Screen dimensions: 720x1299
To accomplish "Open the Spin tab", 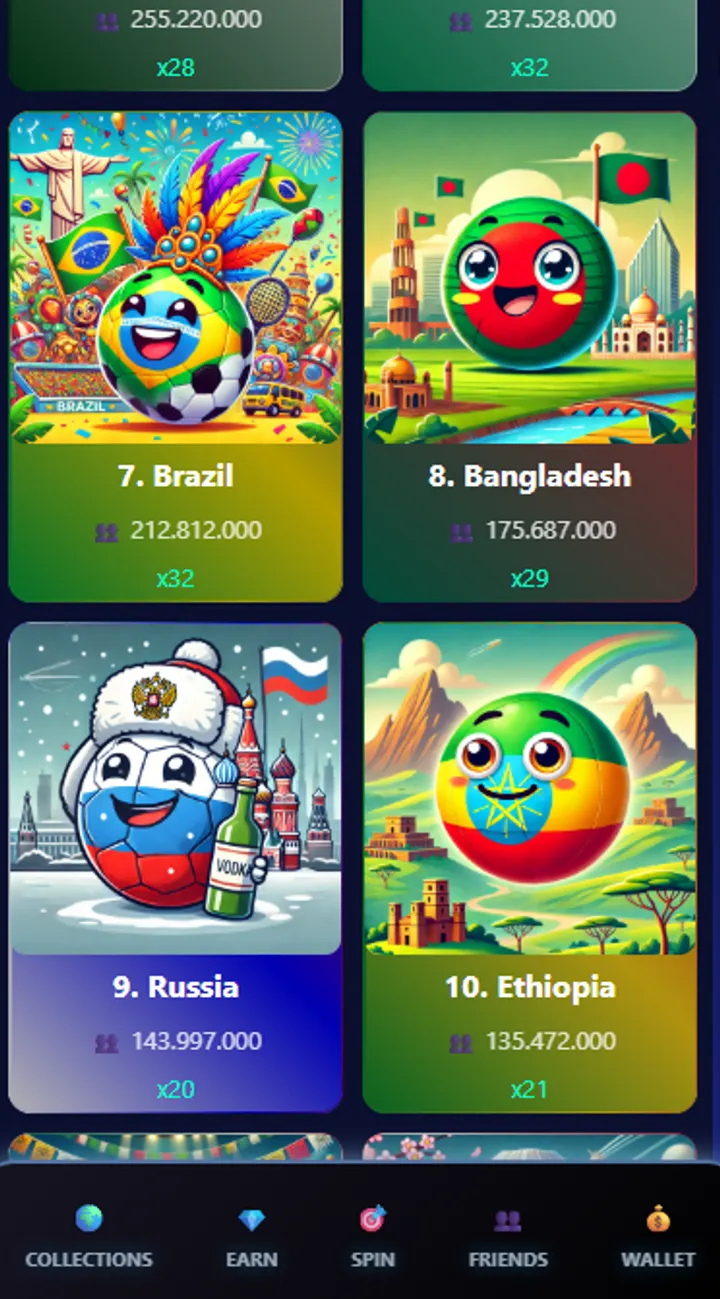I will [x=372, y=1238].
